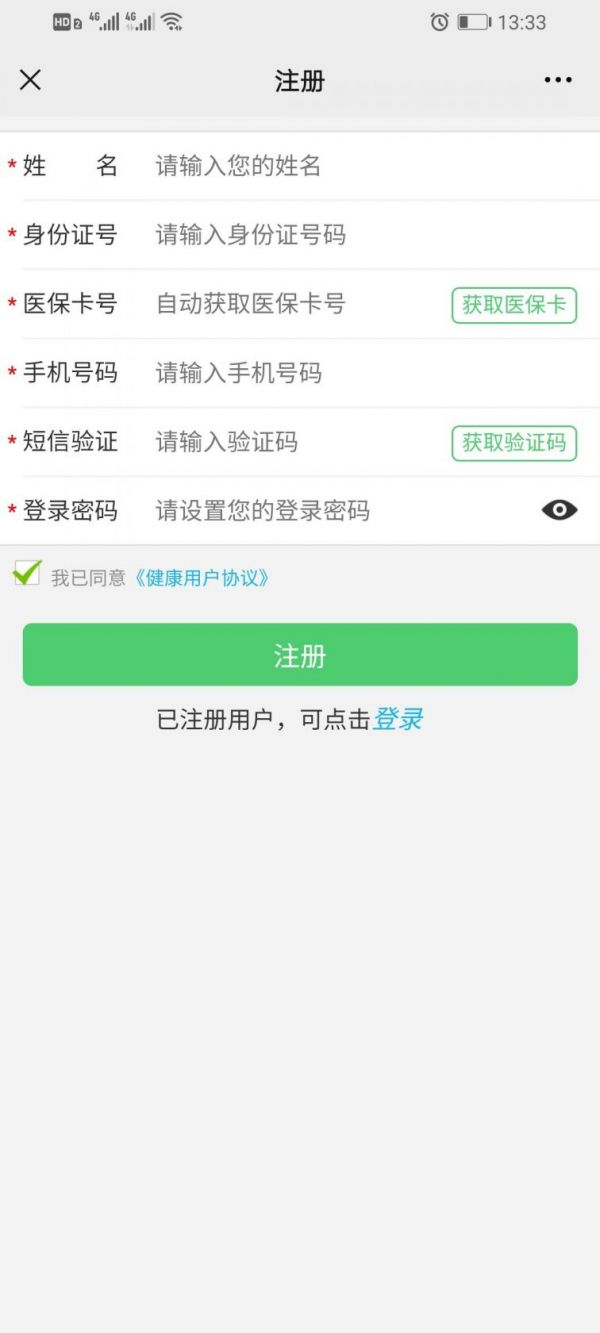Focus the 登录密码 password field
Viewport: 600px width, 1333px height.
pyautogui.click(x=340, y=511)
